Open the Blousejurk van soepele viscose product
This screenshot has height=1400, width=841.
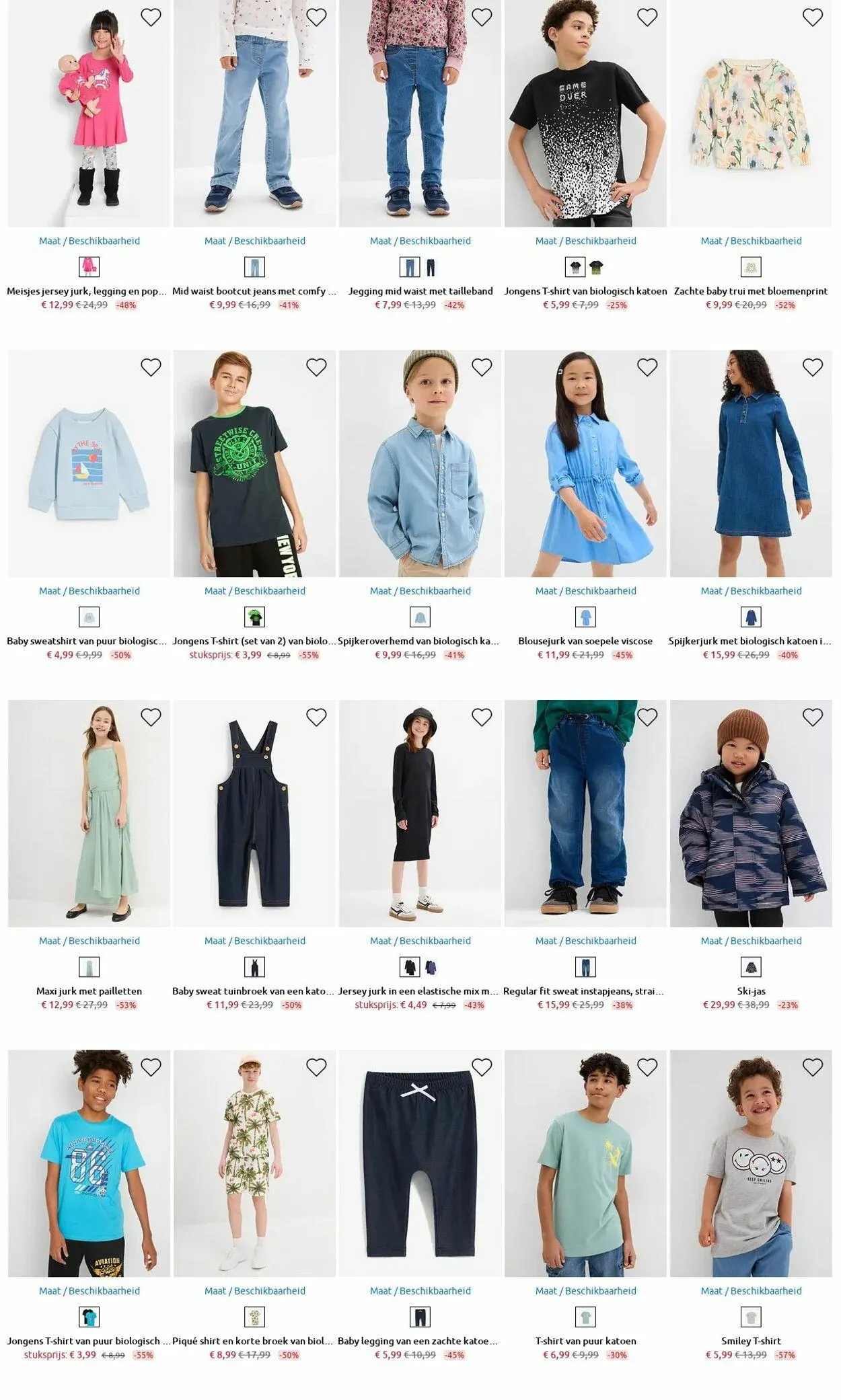tap(585, 641)
